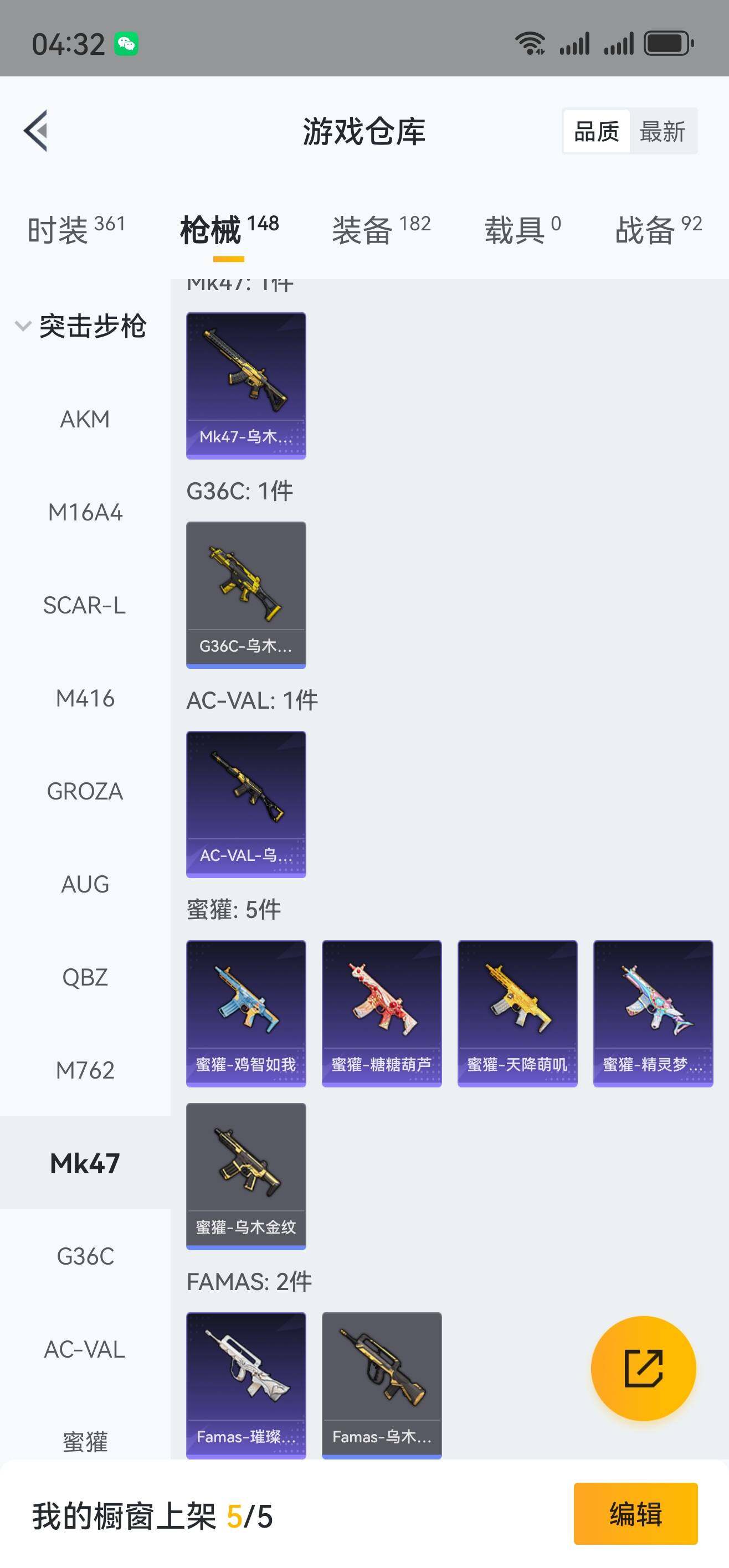Tap the orange share floating button
This screenshot has height=1568, width=729.
[643, 1368]
